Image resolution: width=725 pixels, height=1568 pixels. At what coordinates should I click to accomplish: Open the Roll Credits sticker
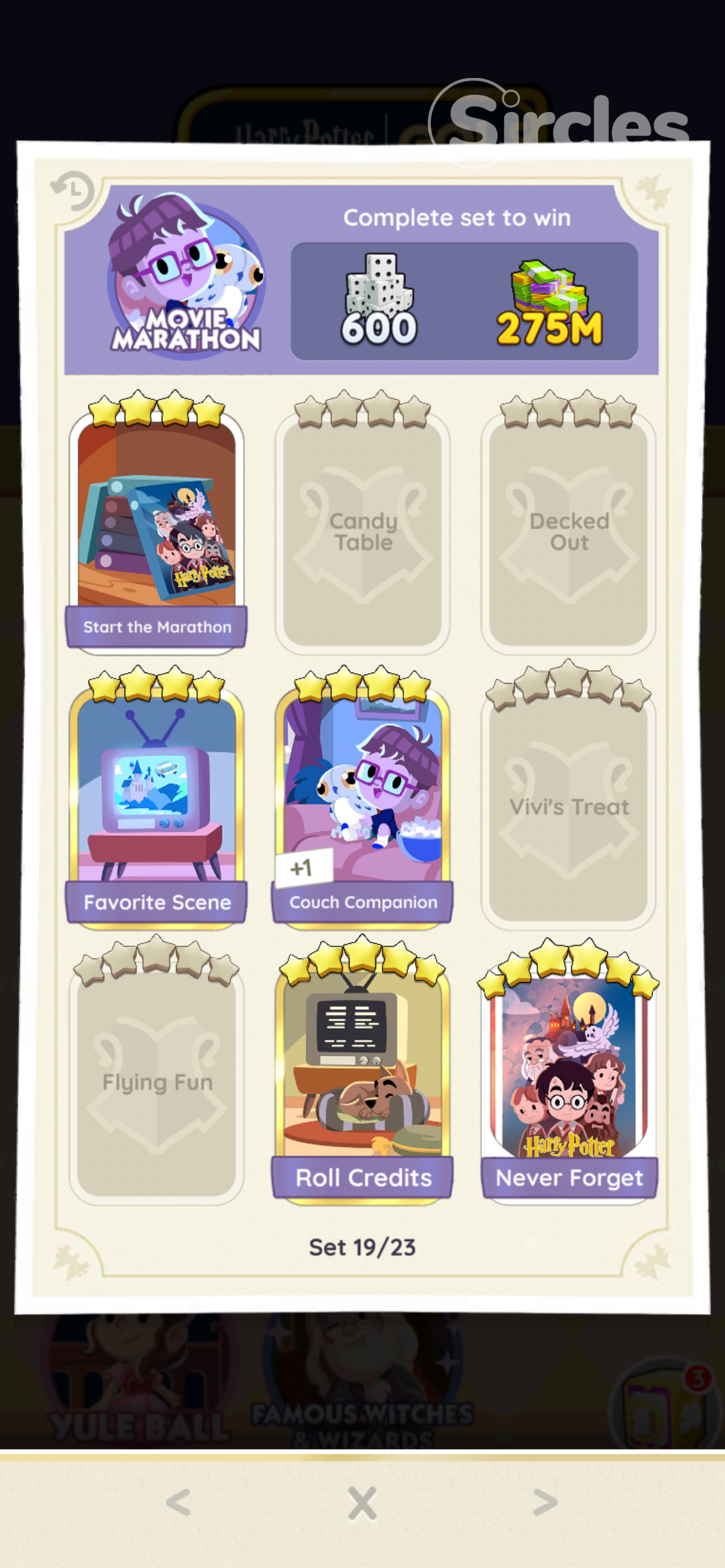(x=362, y=1081)
